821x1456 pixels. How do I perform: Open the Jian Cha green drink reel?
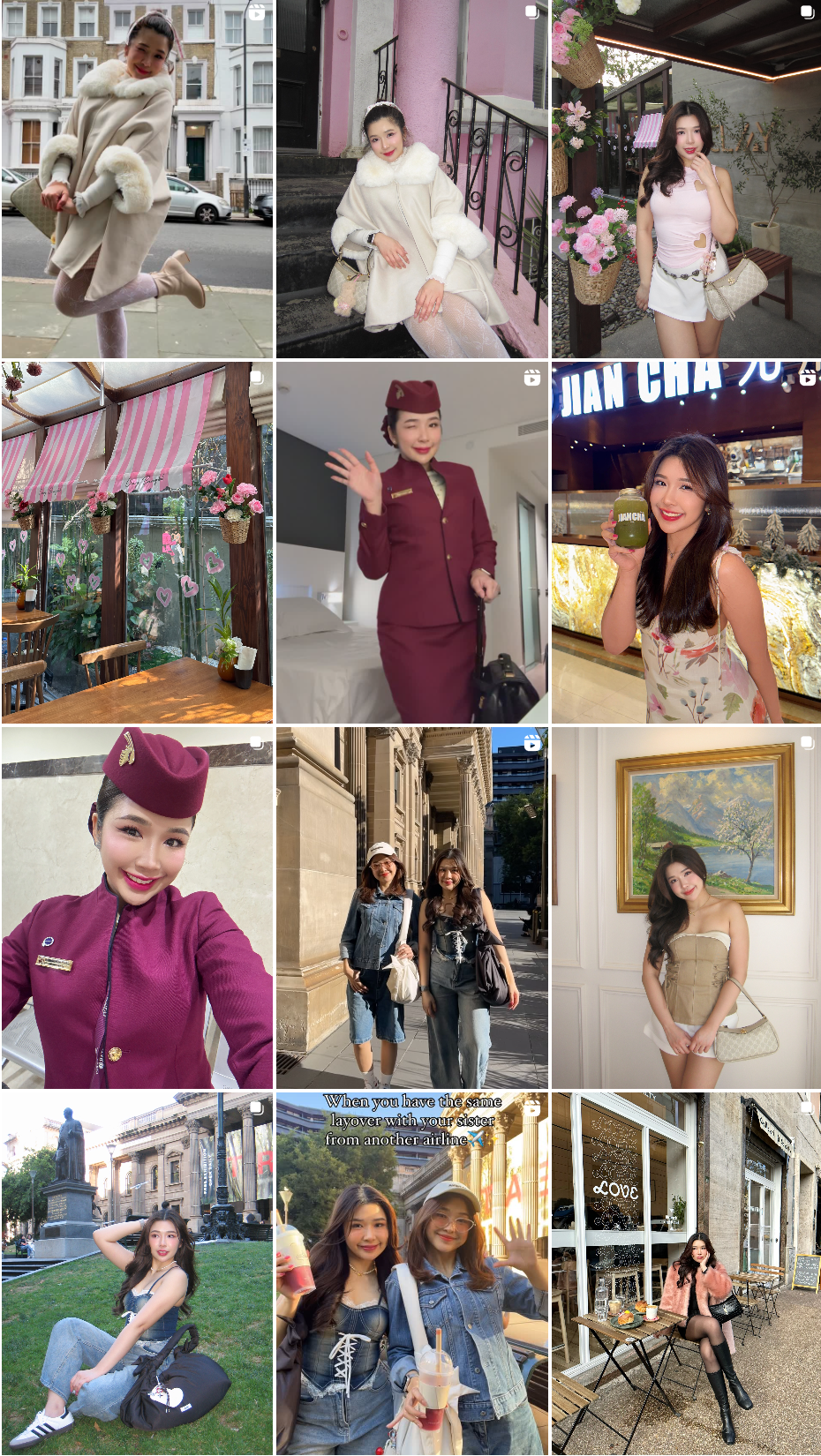click(686, 543)
